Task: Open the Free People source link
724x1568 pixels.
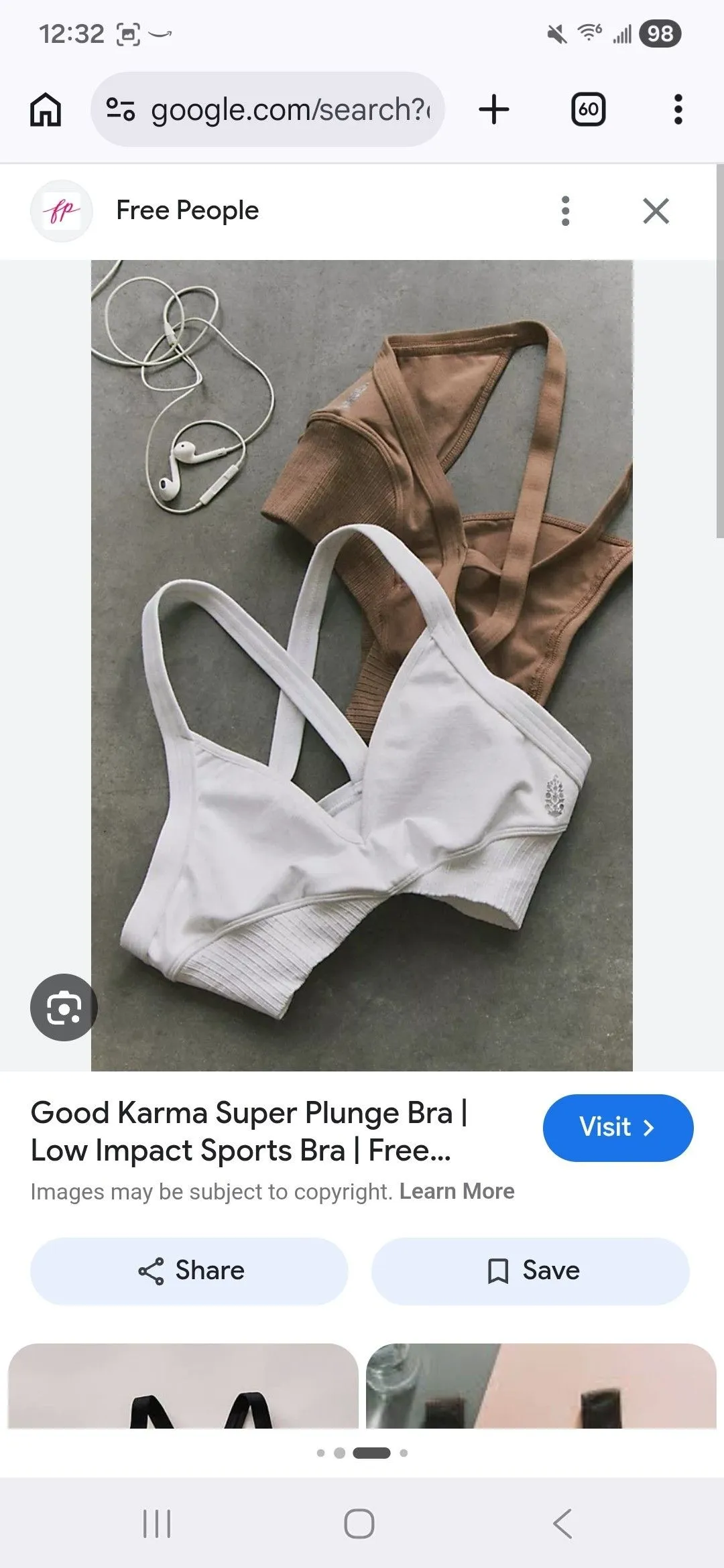Action: [187, 210]
